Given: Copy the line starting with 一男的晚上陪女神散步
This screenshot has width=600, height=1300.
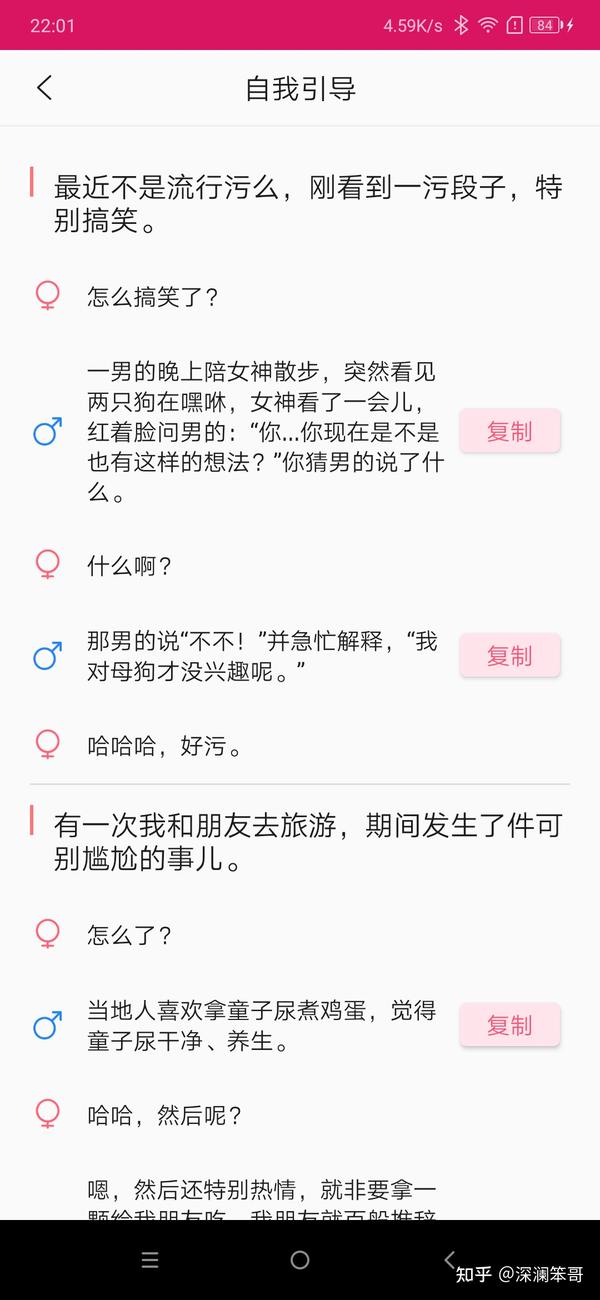Looking at the screenshot, I should [x=510, y=431].
